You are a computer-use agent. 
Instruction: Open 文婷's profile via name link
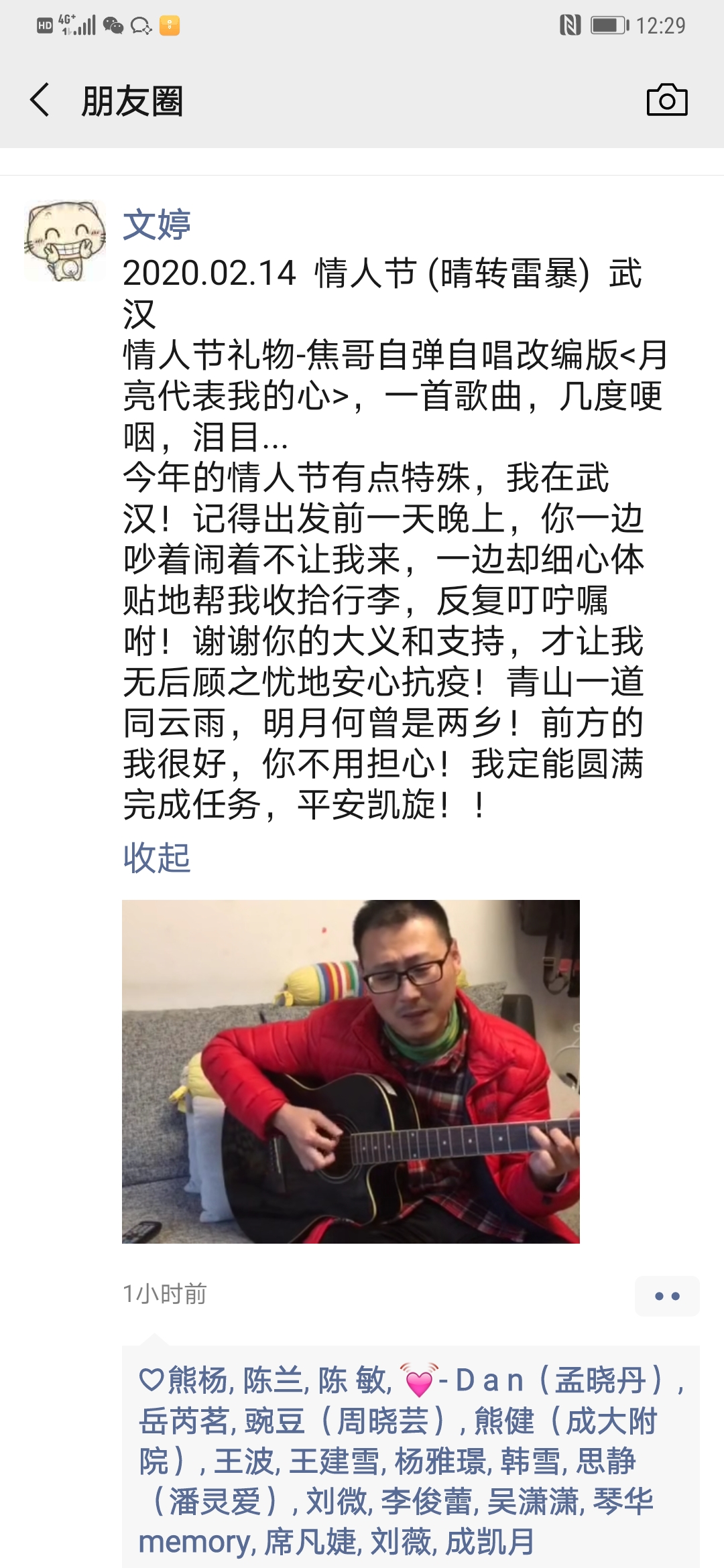point(157,225)
